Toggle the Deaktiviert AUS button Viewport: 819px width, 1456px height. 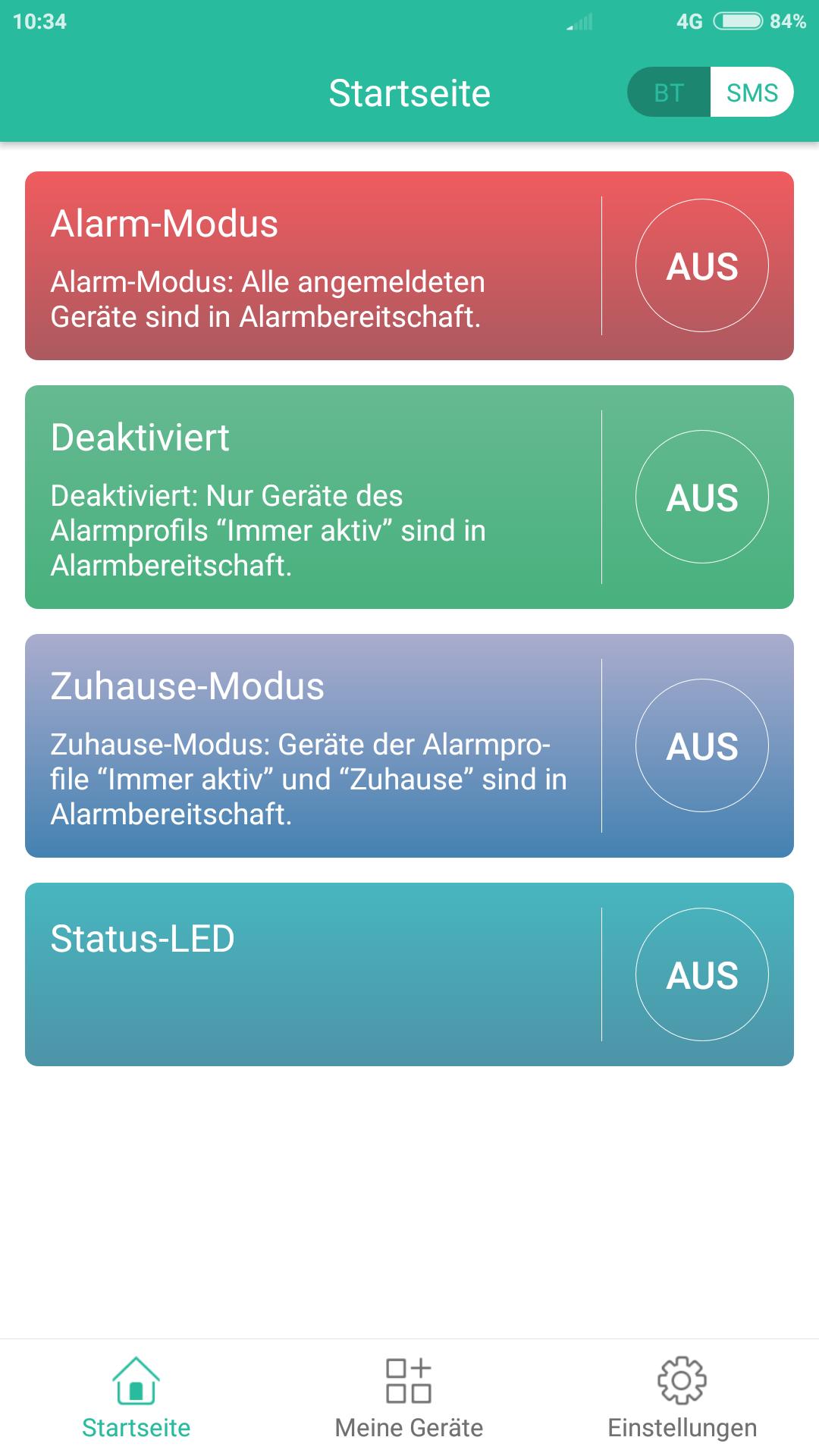click(x=702, y=497)
